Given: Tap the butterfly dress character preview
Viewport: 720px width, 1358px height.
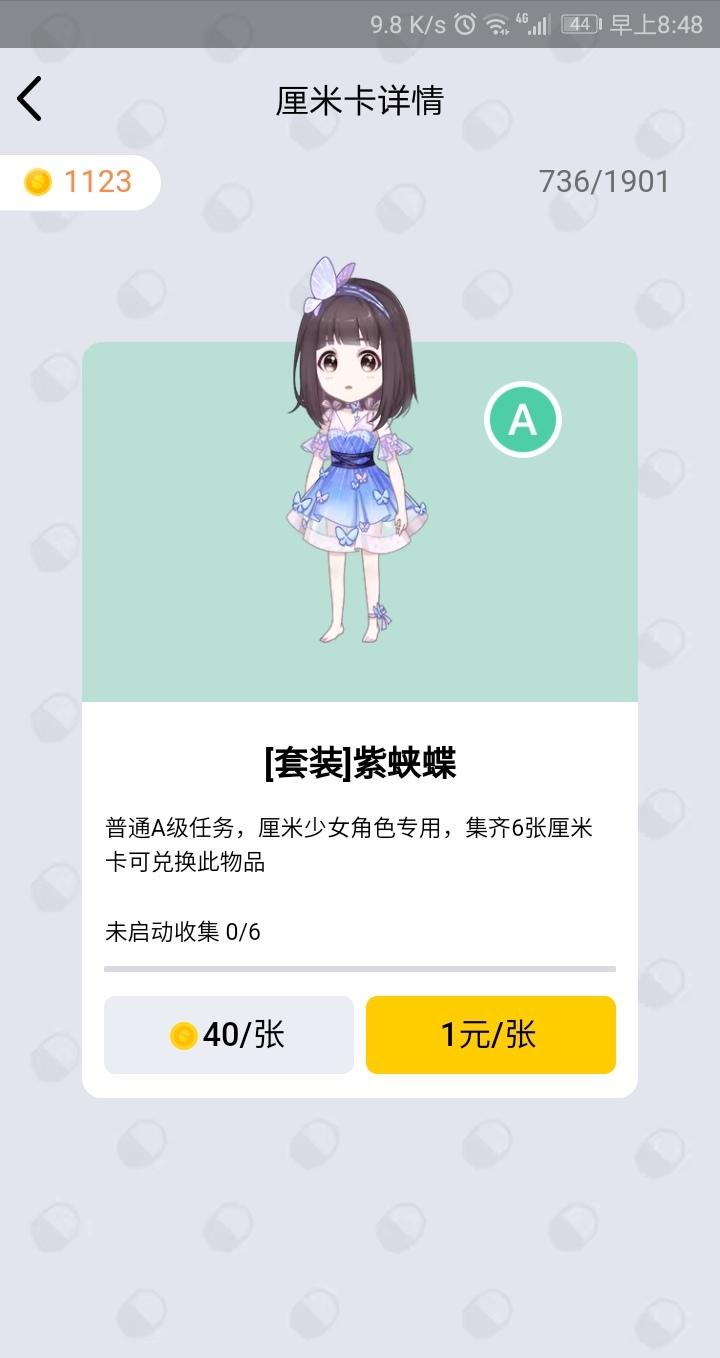Looking at the screenshot, I should click(360, 450).
